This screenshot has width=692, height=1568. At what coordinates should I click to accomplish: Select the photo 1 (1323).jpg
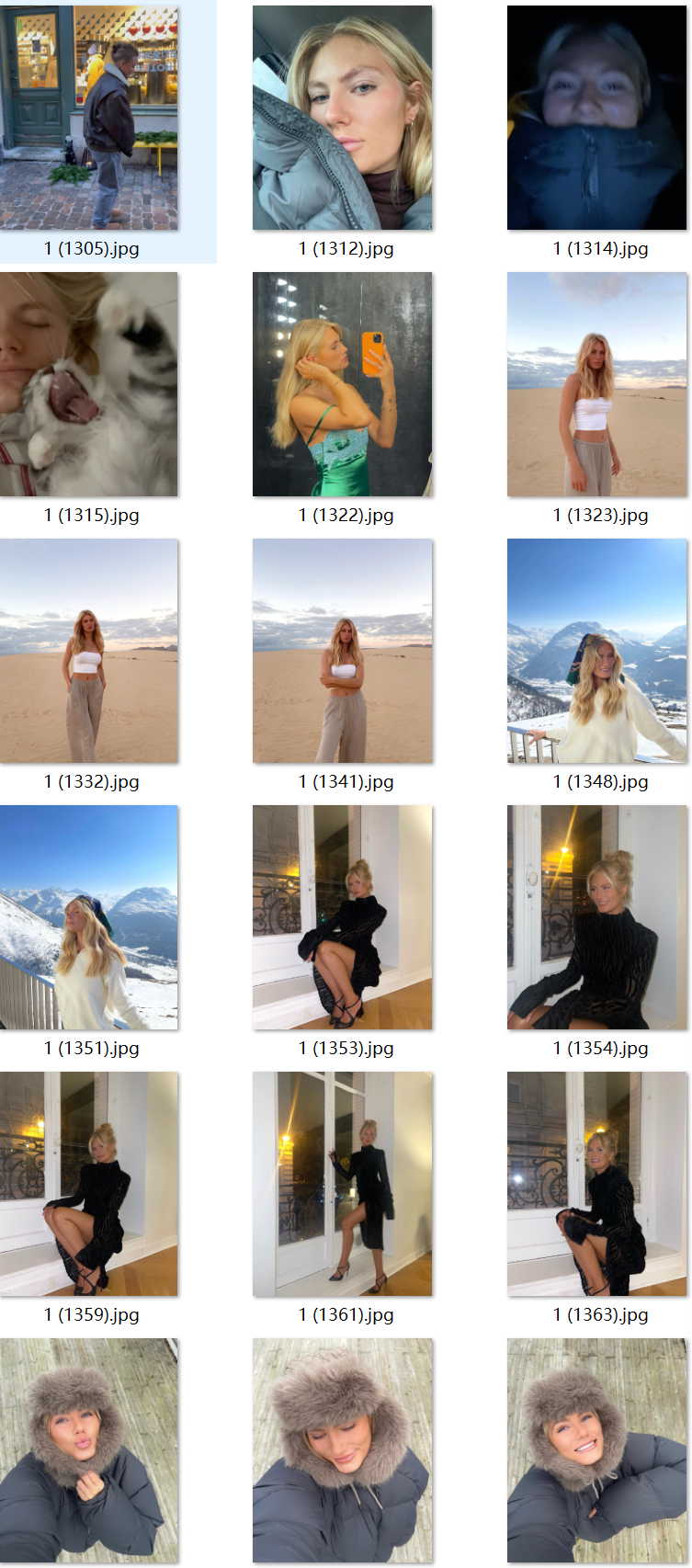(x=596, y=384)
